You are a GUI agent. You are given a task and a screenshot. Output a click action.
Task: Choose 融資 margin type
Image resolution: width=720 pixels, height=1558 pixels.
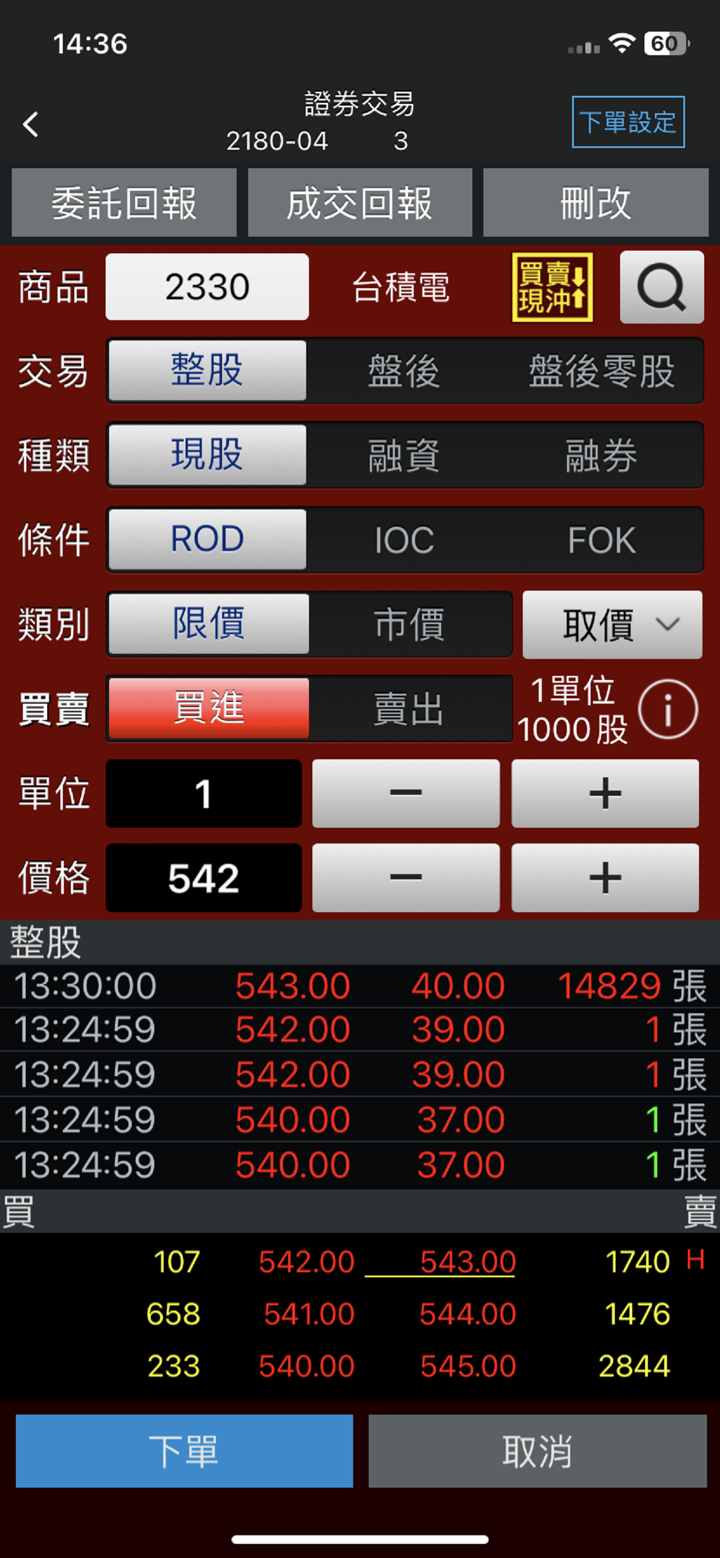point(404,455)
